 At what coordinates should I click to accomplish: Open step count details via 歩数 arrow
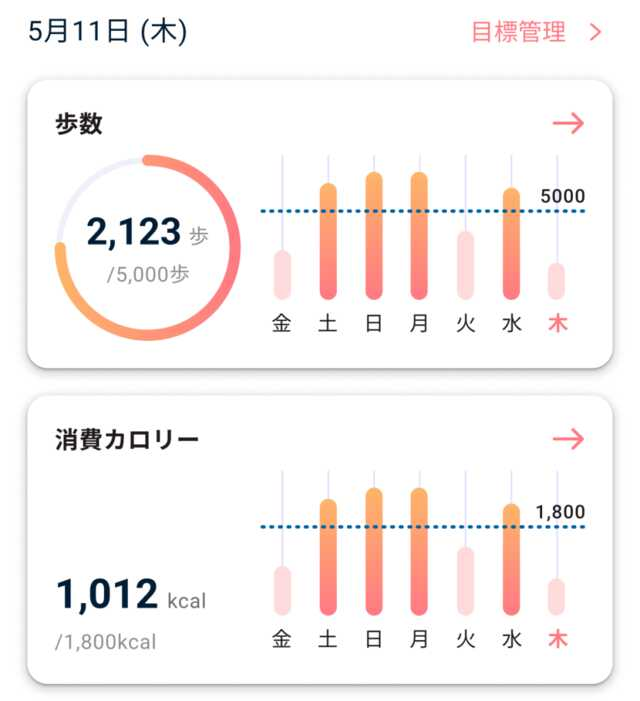pos(568,123)
